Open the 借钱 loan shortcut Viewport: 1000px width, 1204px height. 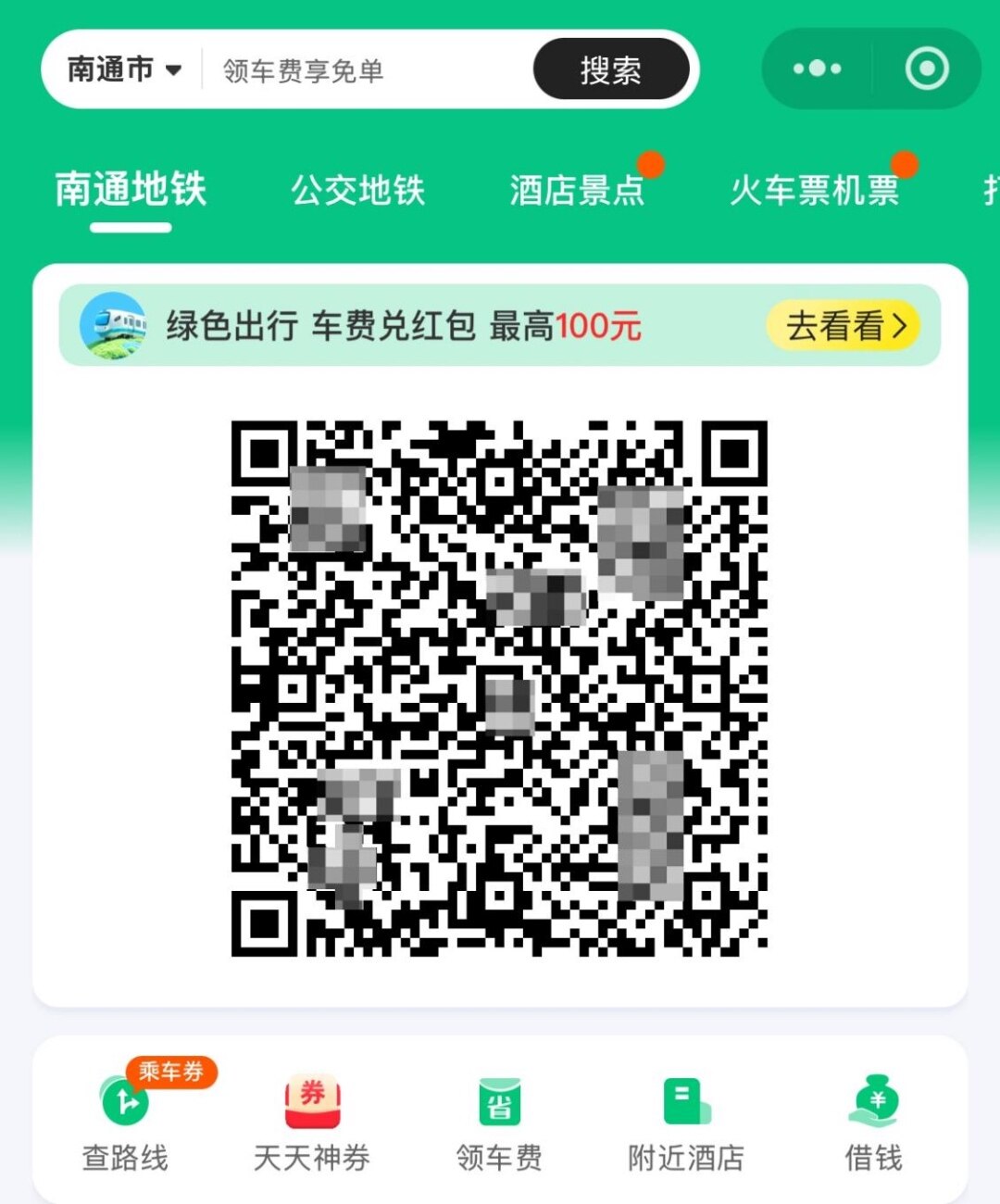873,1122
